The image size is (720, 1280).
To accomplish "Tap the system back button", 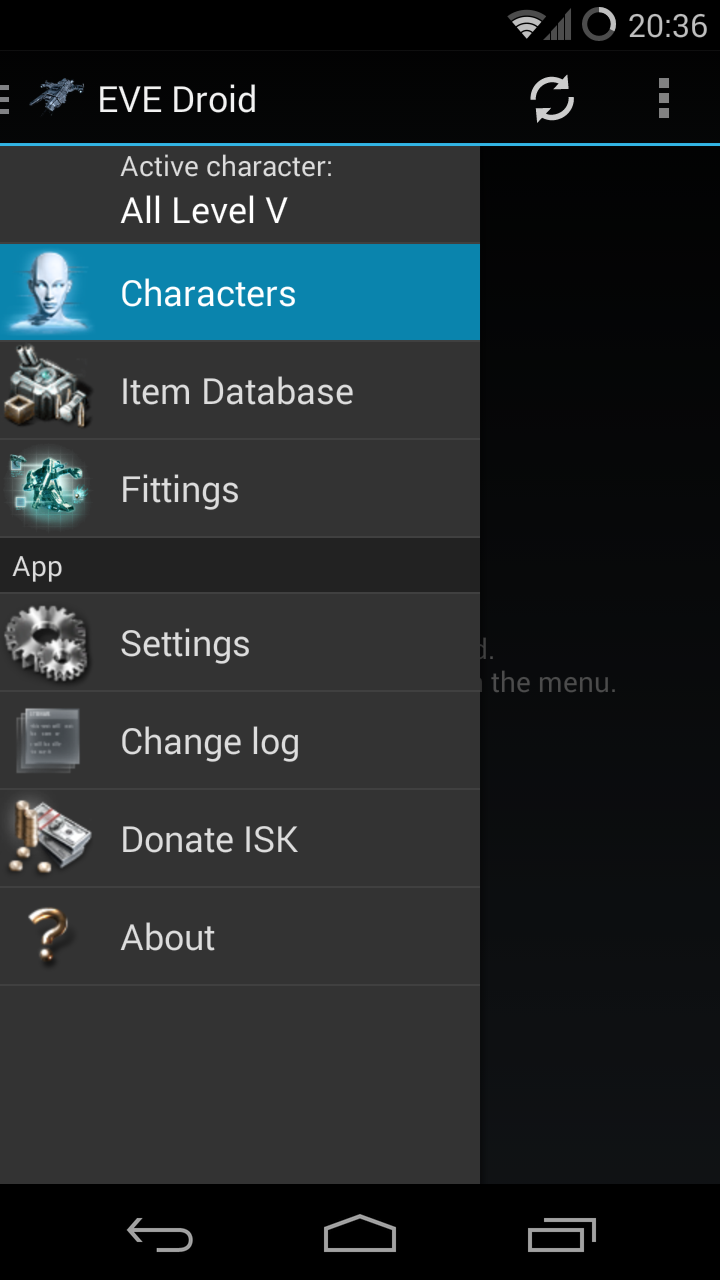I will pos(160,1235).
